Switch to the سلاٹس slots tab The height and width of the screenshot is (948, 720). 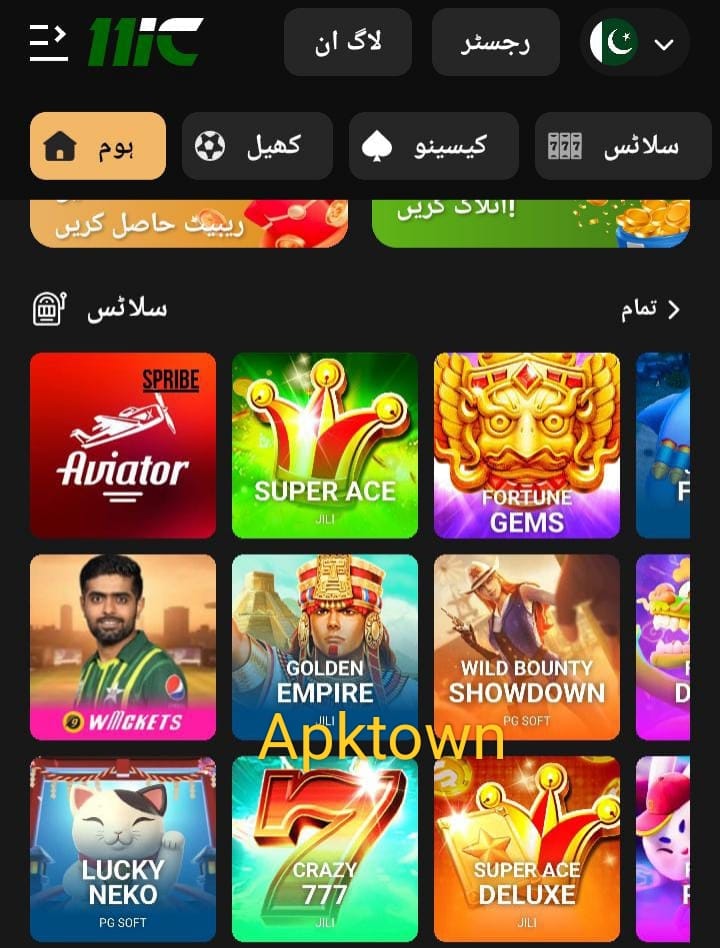click(622, 146)
